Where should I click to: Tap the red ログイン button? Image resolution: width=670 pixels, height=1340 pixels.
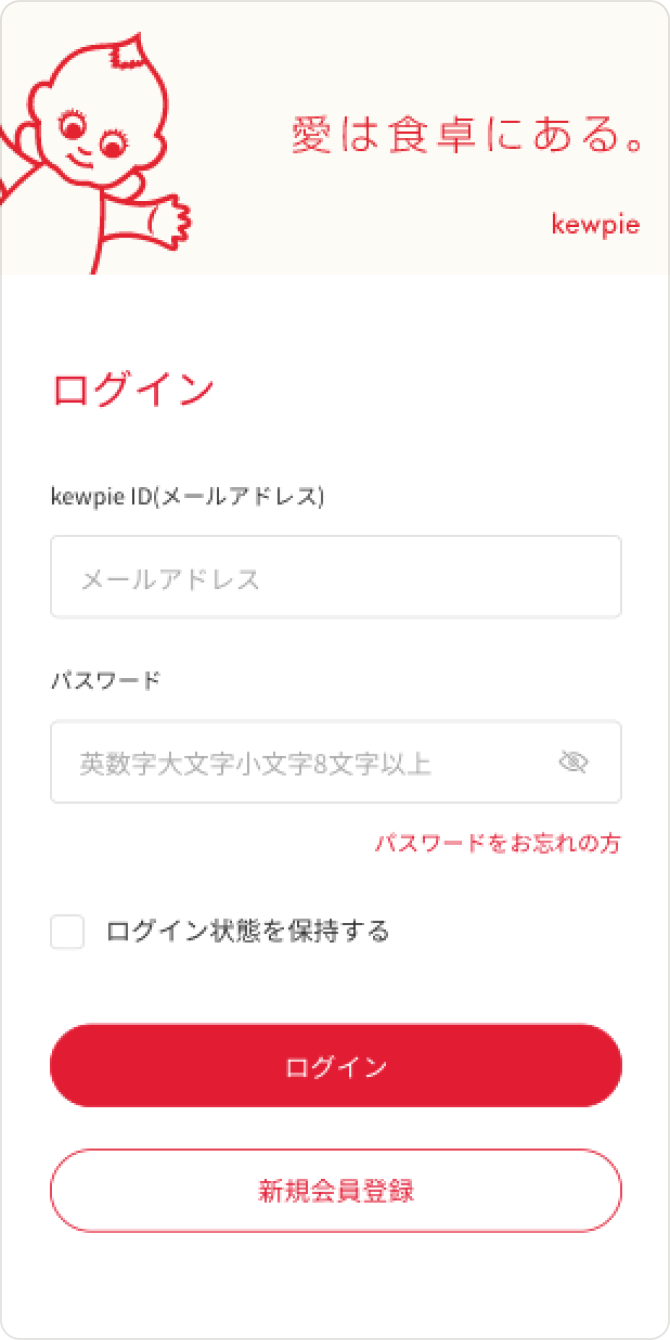click(x=336, y=1066)
